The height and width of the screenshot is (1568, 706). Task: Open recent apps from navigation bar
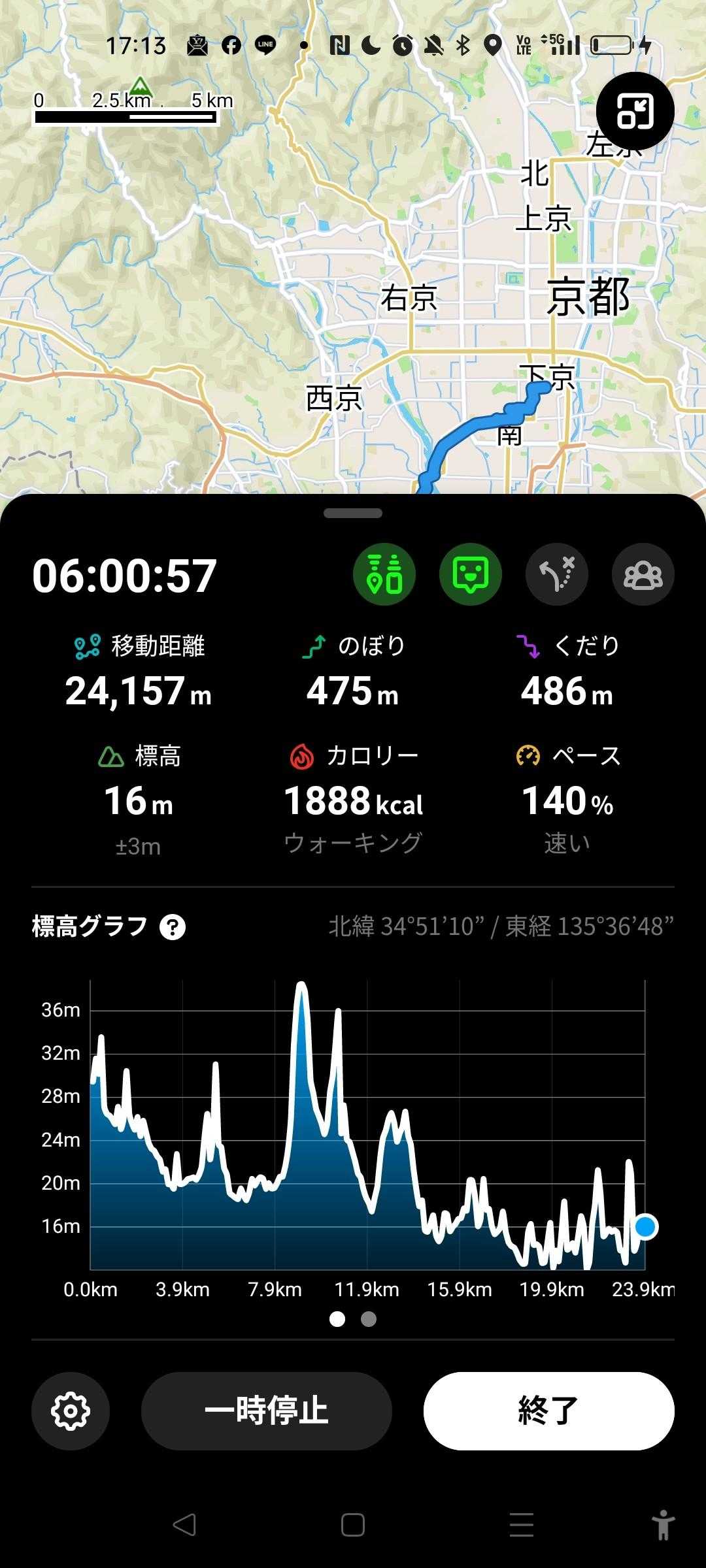pos(522,1525)
